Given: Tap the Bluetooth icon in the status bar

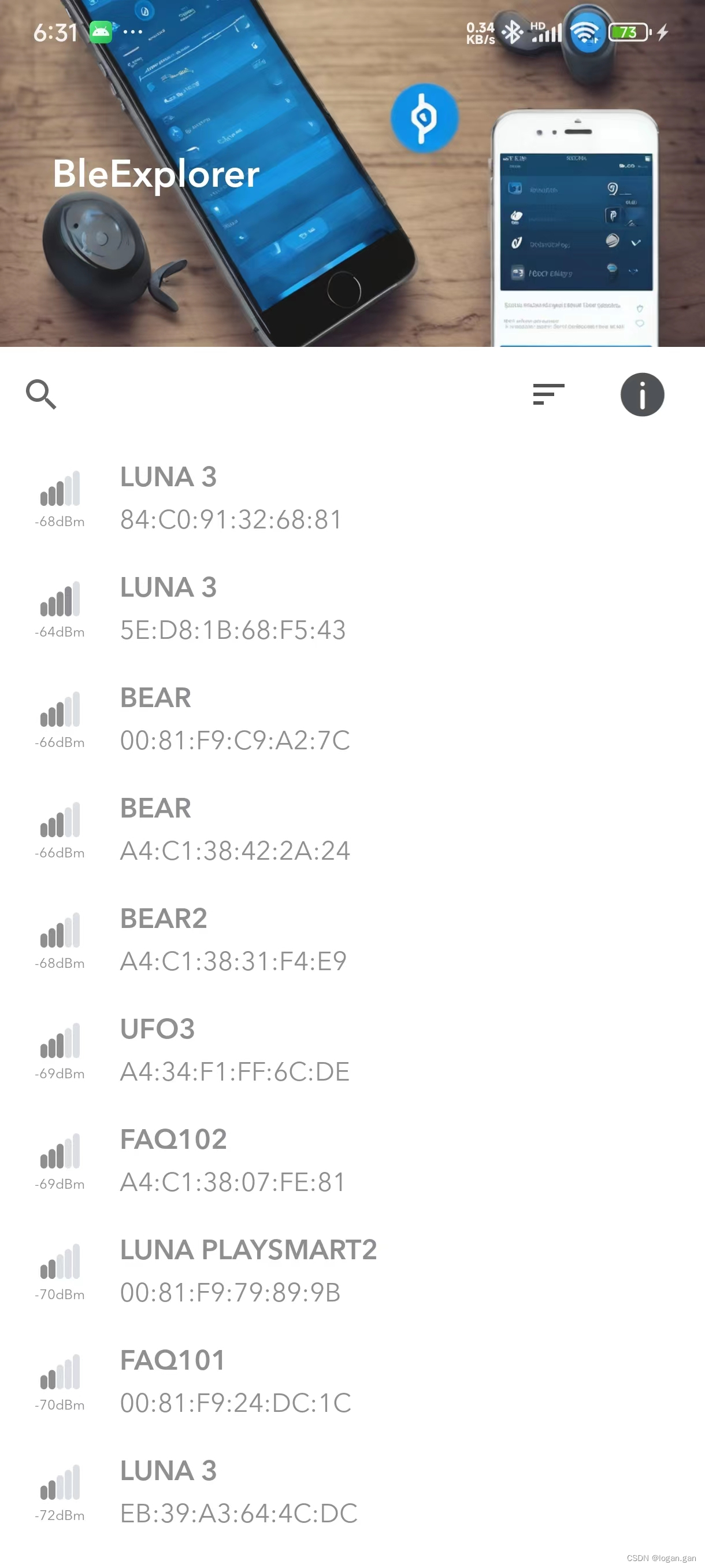Looking at the screenshot, I should (x=513, y=32).
